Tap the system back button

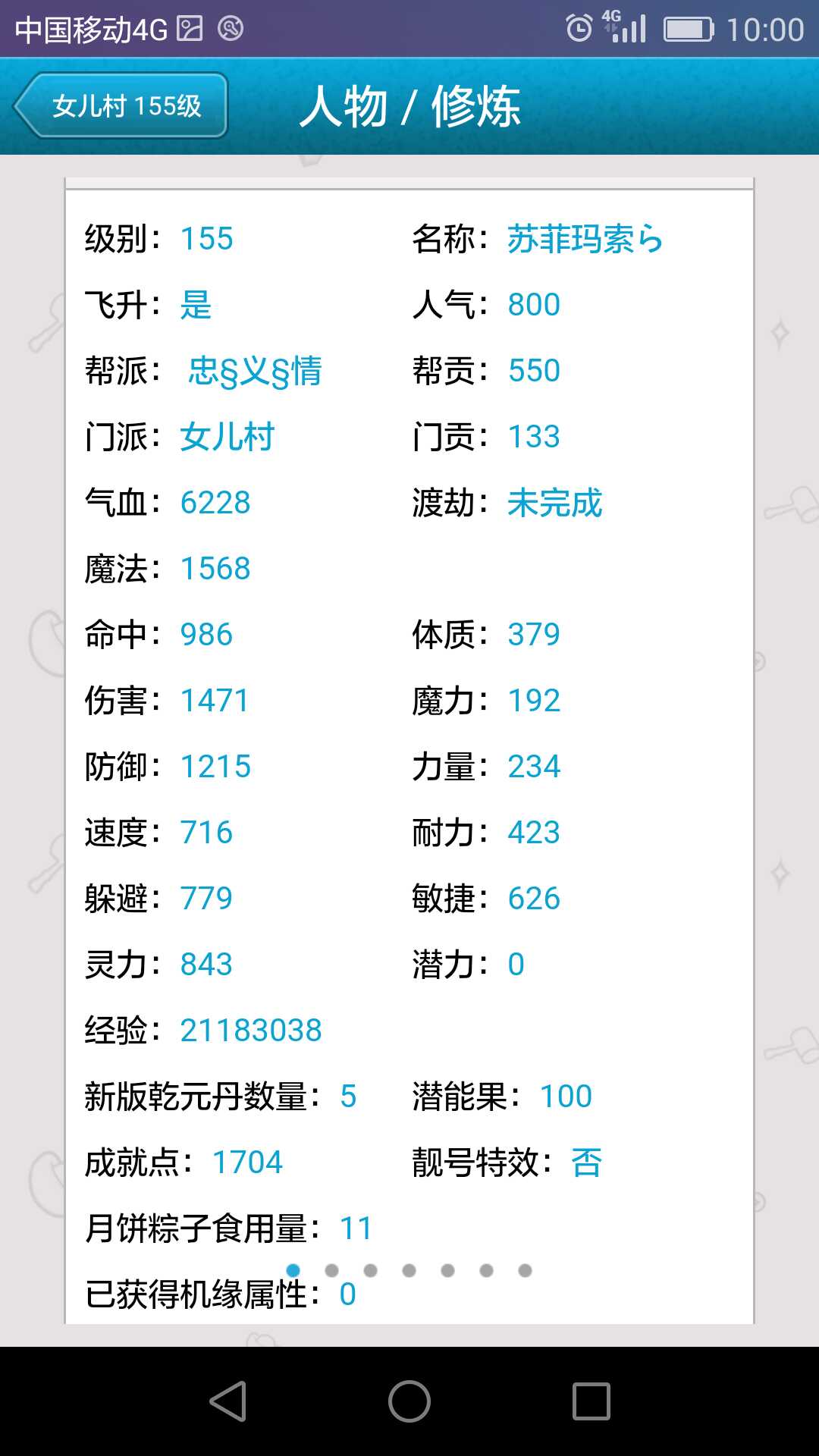pos(227,1401)
